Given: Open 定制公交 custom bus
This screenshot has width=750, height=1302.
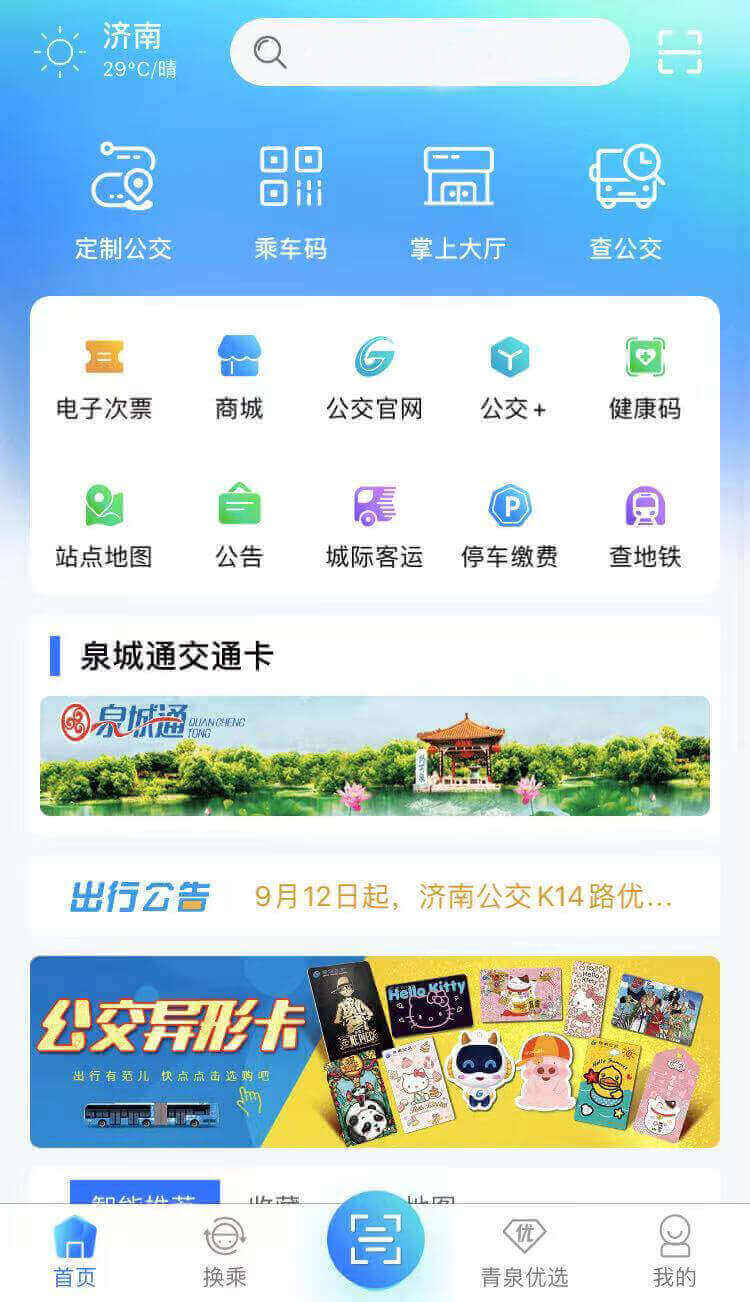Looking at the screenshot, I should pos(123,202).
